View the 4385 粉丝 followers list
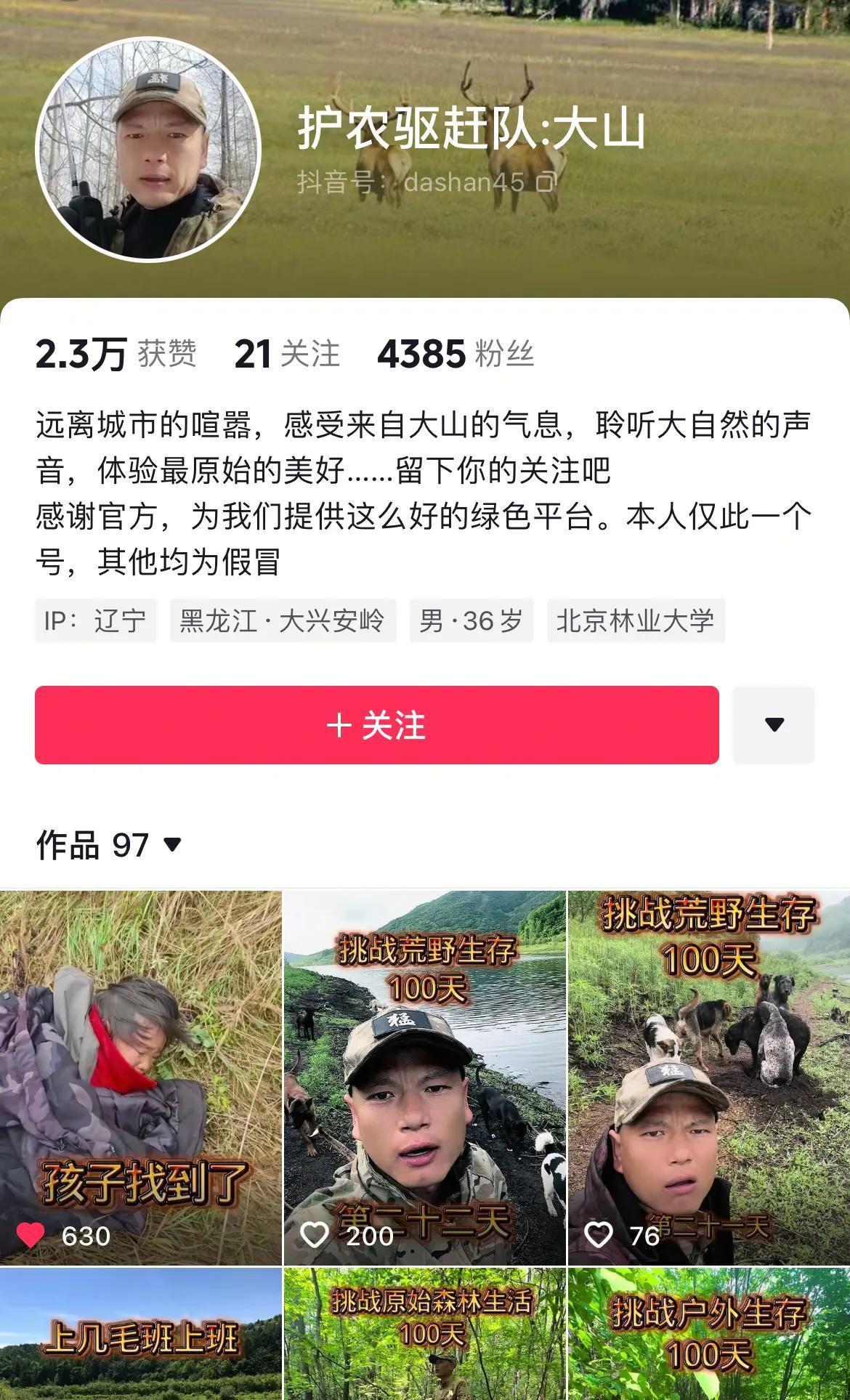The width and height of the screenshot is (850, 1400). click(456, 354)
